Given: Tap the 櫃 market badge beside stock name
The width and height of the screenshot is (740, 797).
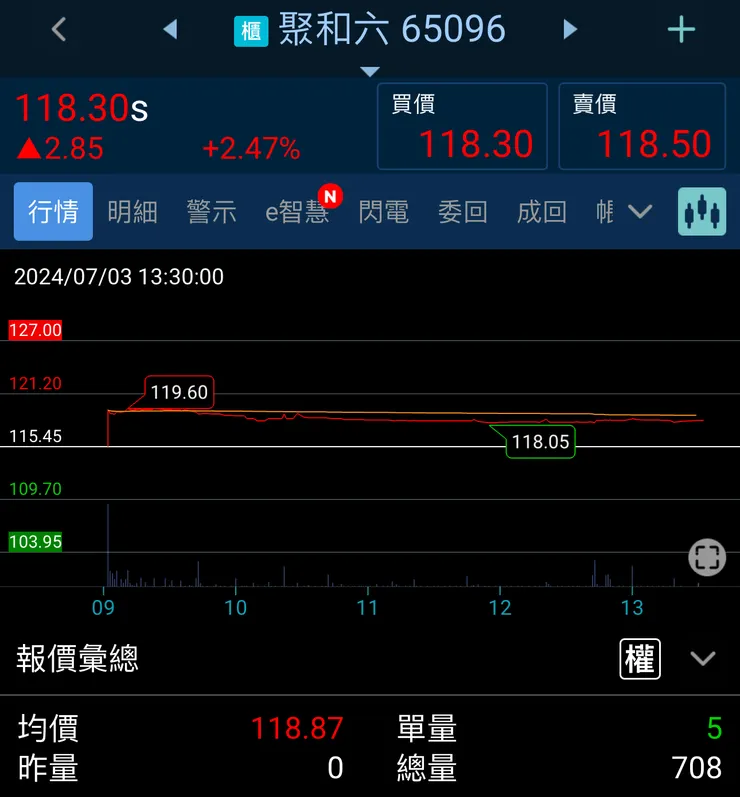Looking at the screenshot, I should point(251,30).
